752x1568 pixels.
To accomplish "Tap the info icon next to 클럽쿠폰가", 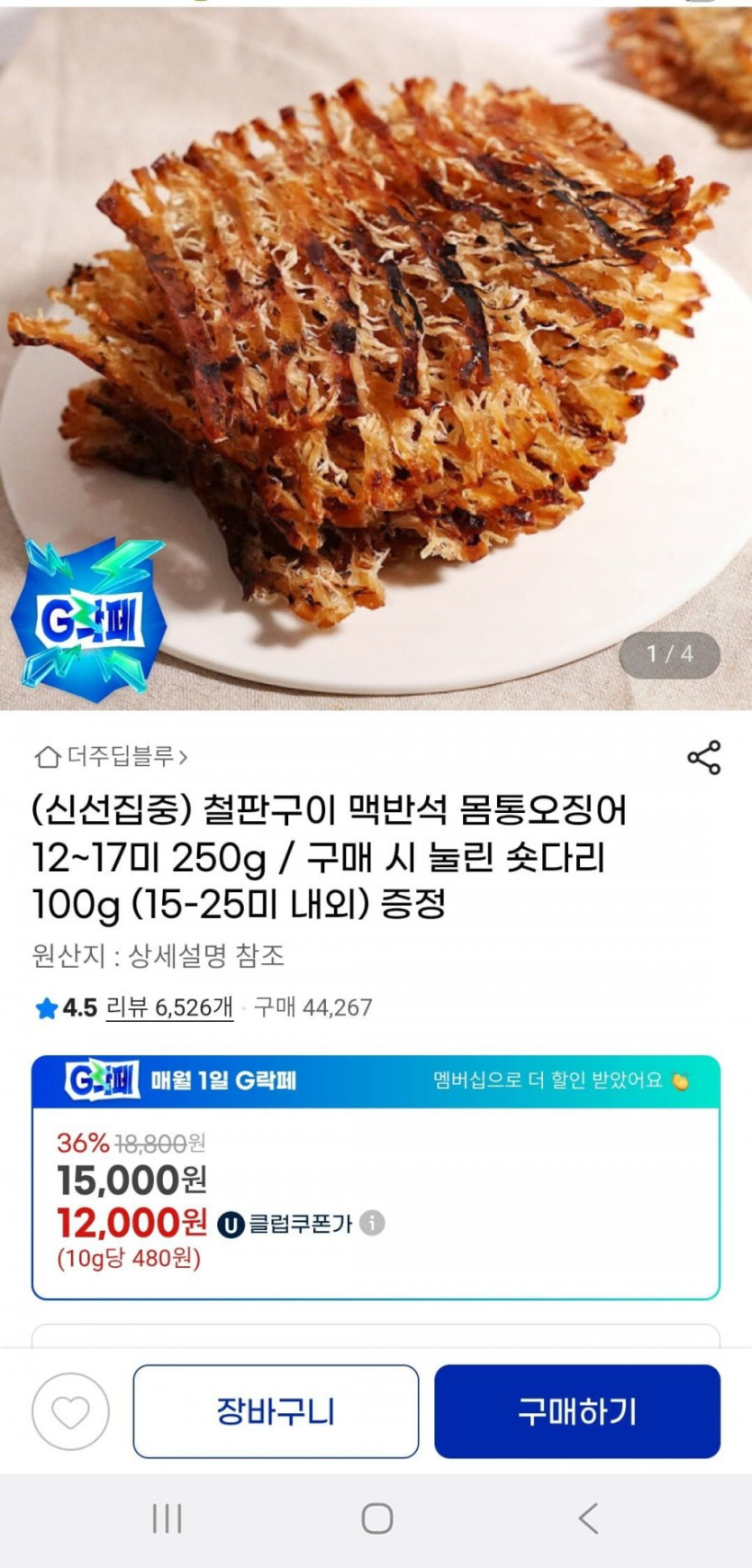I will coord(372,1223).
